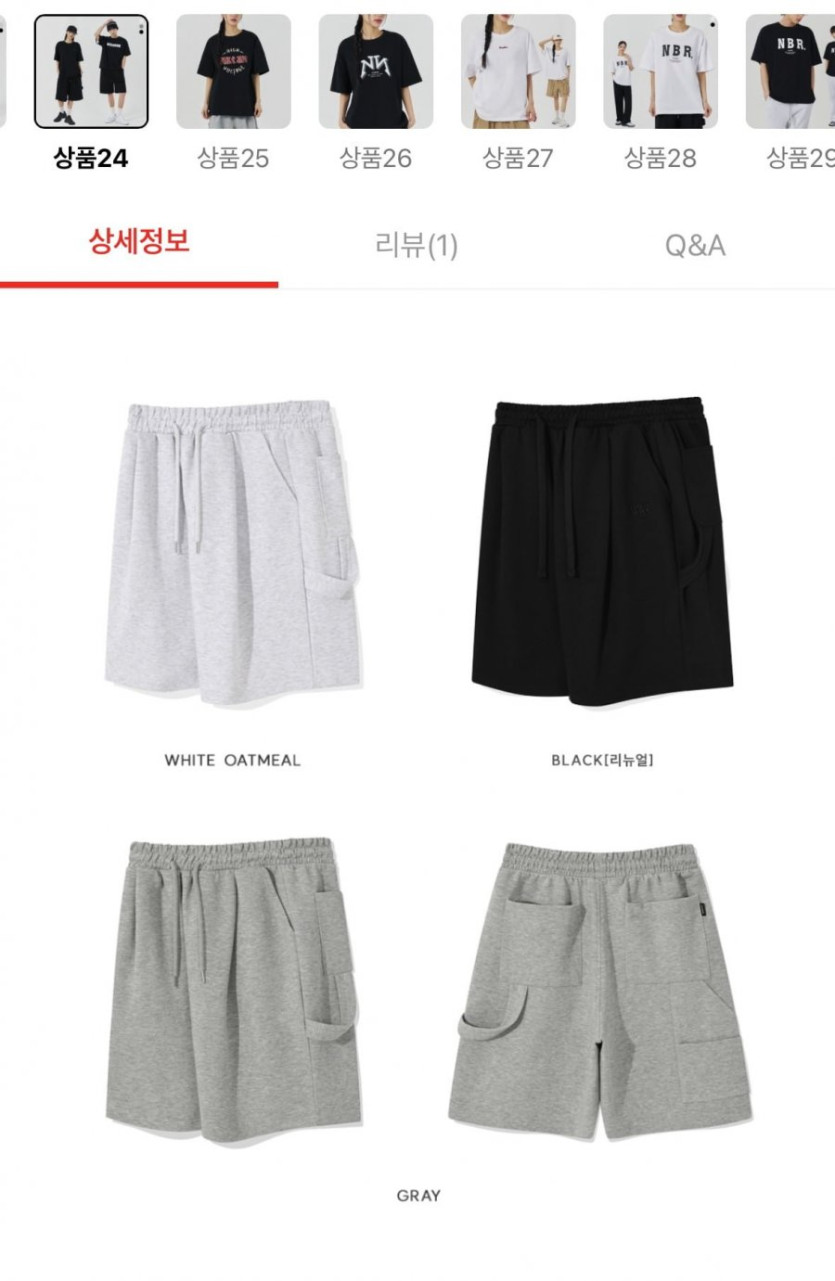Viewport: 835px width, 1281px height.
Task: View the 상품27 product thumbnail
Action: tap(517, 71)
